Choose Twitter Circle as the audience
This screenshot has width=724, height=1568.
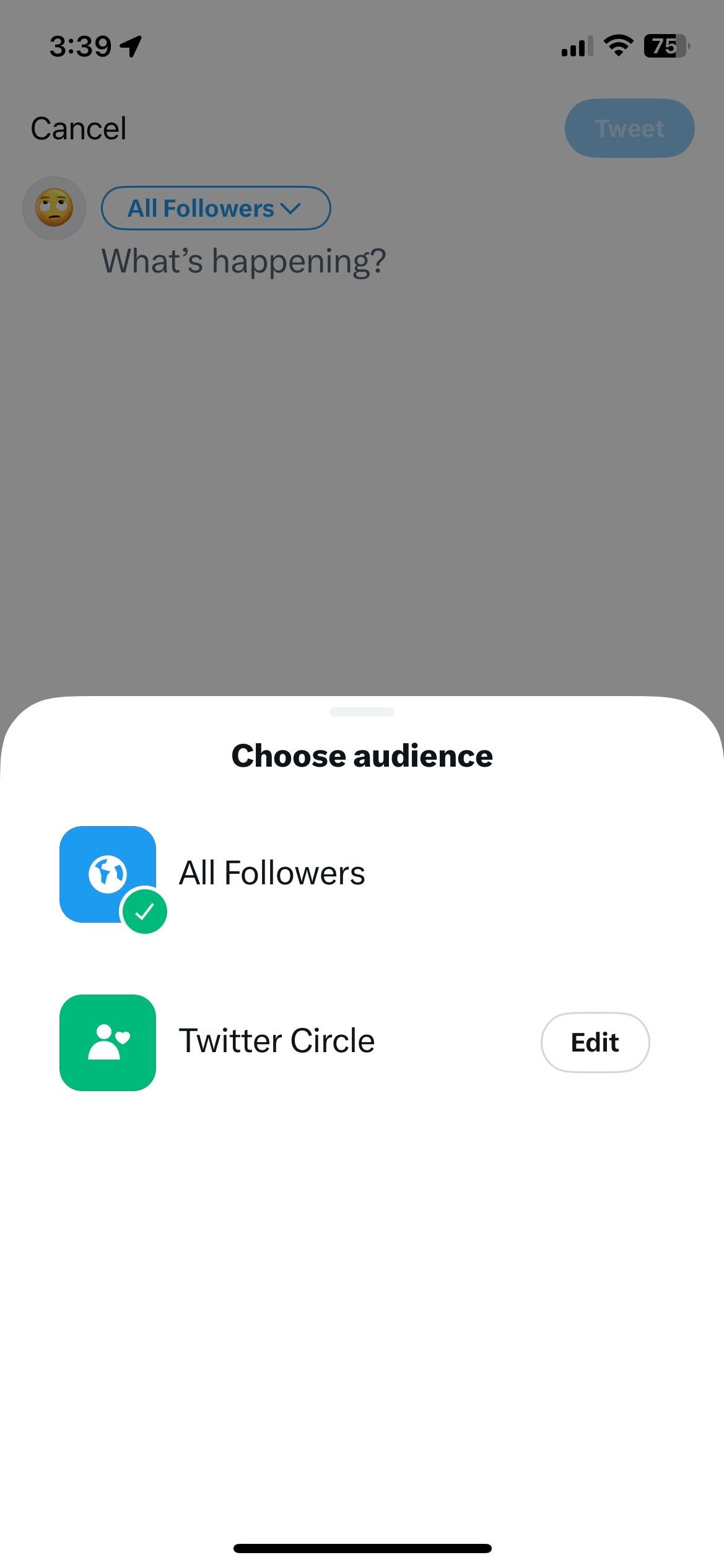point(276,1042)
